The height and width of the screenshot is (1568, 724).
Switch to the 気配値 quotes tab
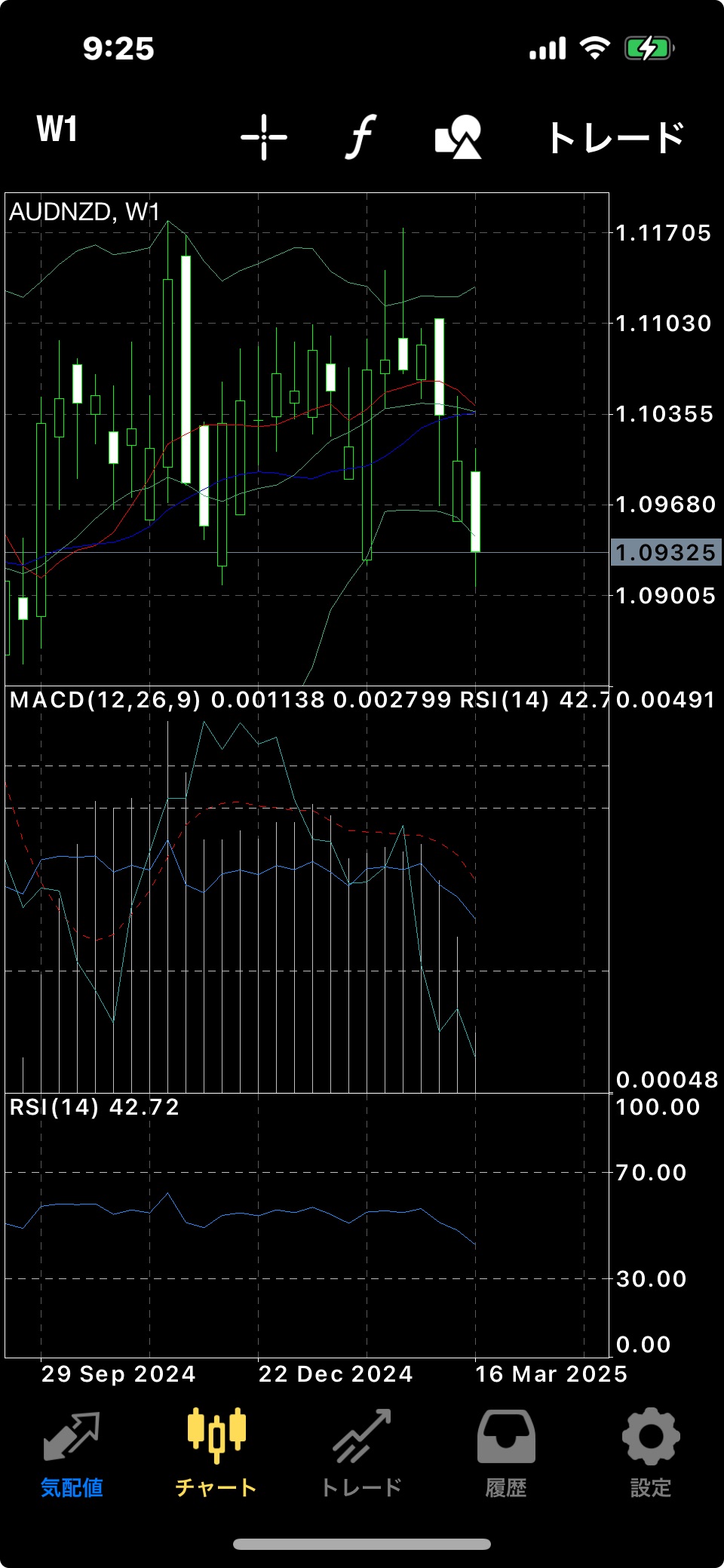click(x=72, y=1455)
